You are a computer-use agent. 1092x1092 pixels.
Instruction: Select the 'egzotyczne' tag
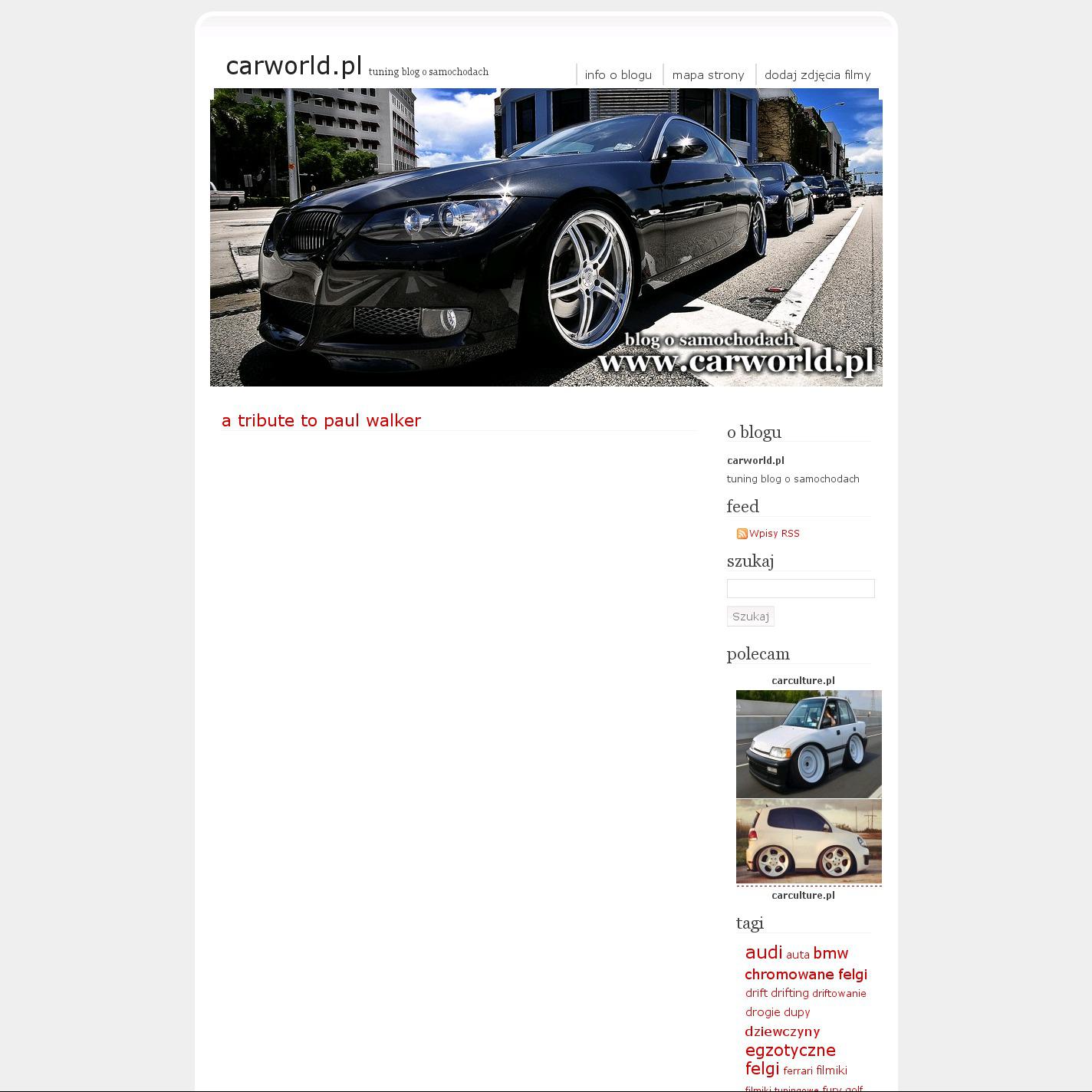click(790, 1051)
